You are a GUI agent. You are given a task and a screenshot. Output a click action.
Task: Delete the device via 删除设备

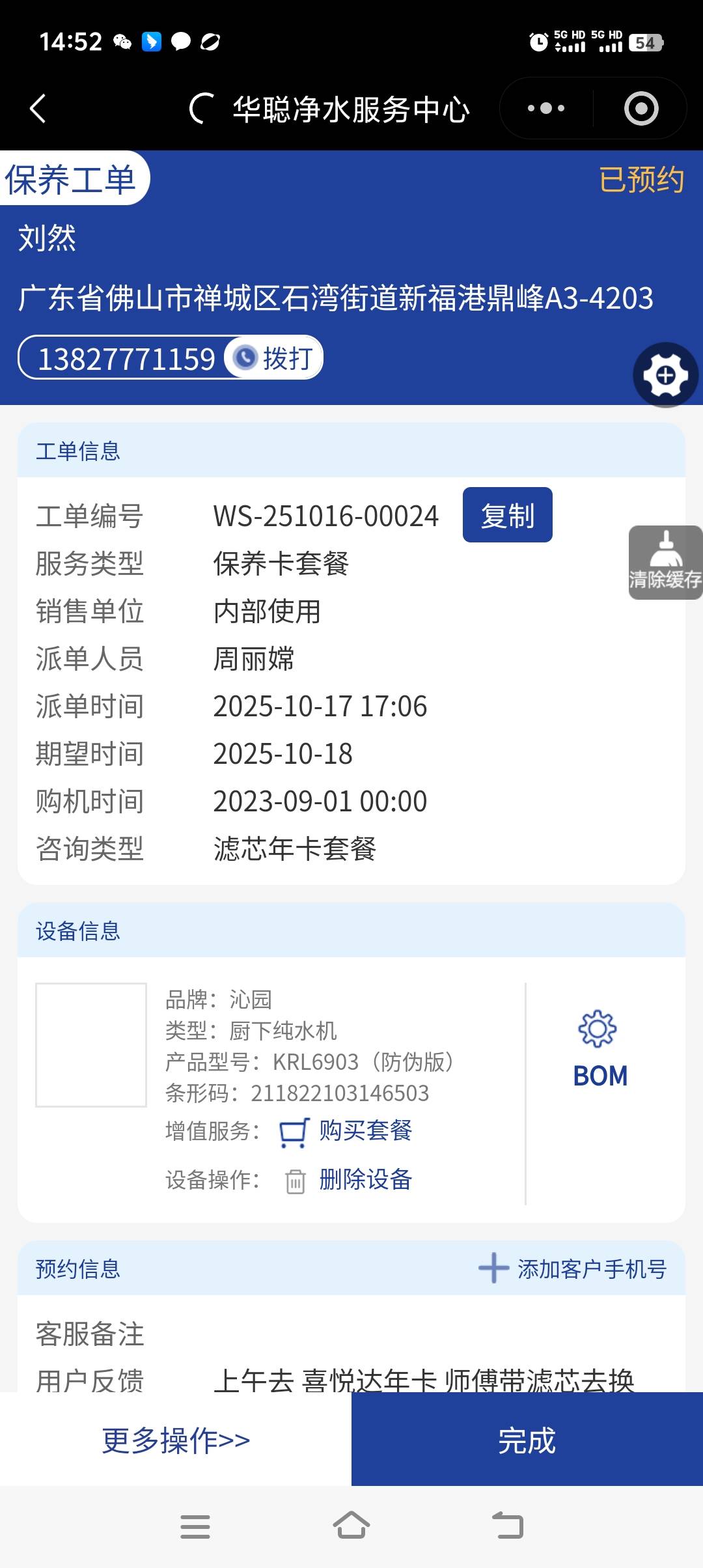coord(365,1180)
